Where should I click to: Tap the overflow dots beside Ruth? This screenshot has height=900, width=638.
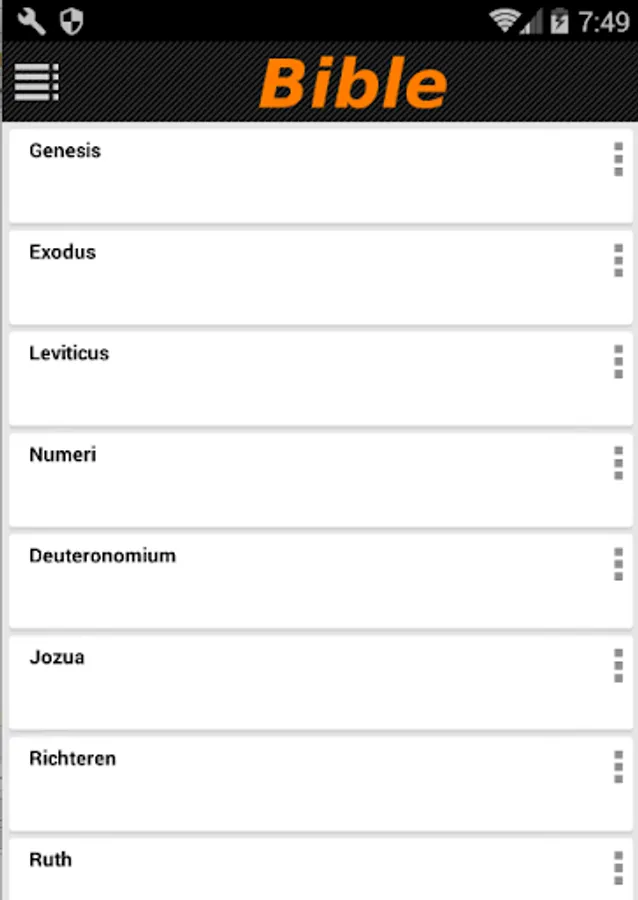[618, 868]
